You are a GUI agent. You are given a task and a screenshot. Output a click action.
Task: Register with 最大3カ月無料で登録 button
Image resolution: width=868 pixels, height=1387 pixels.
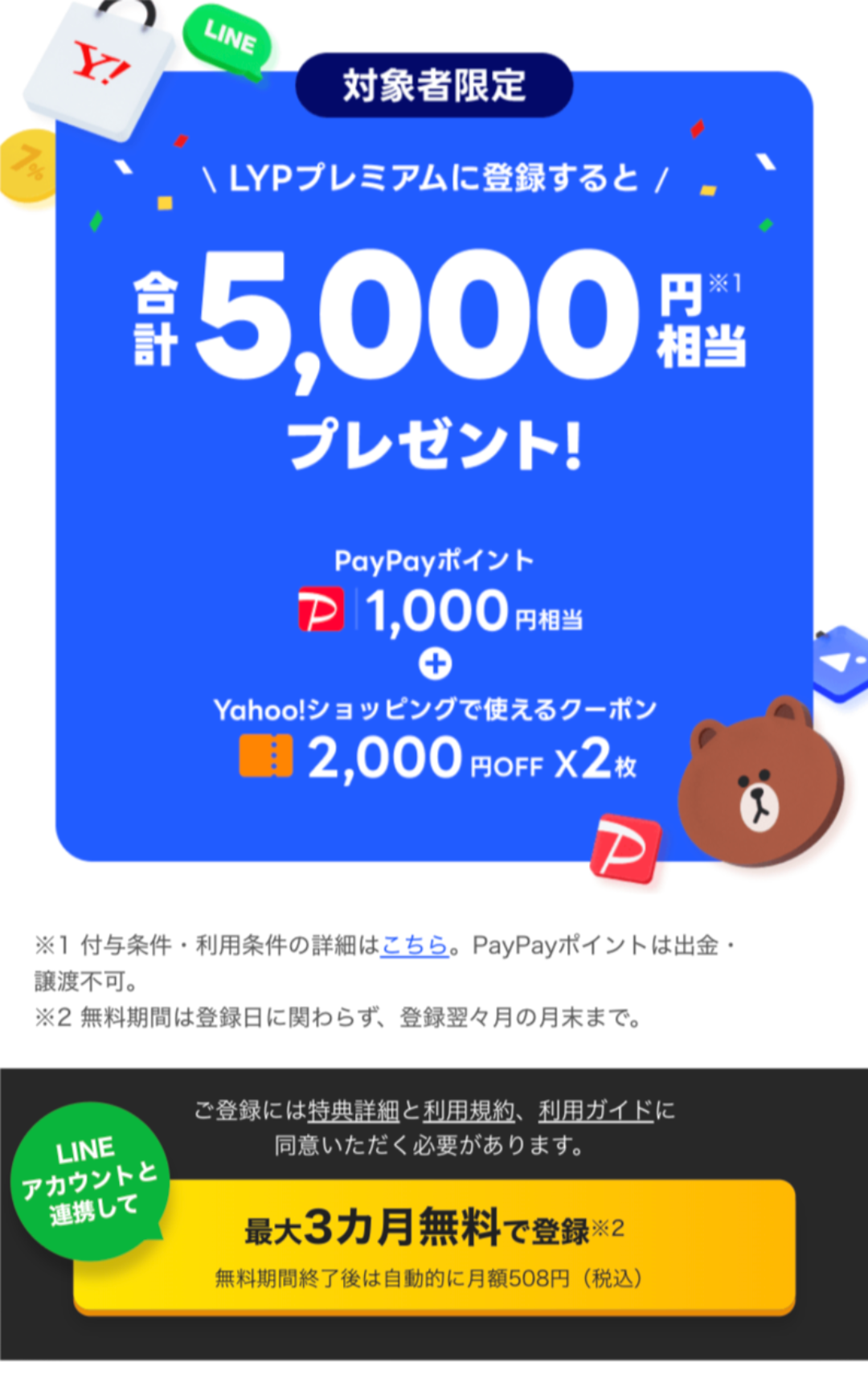point(434,1246)
